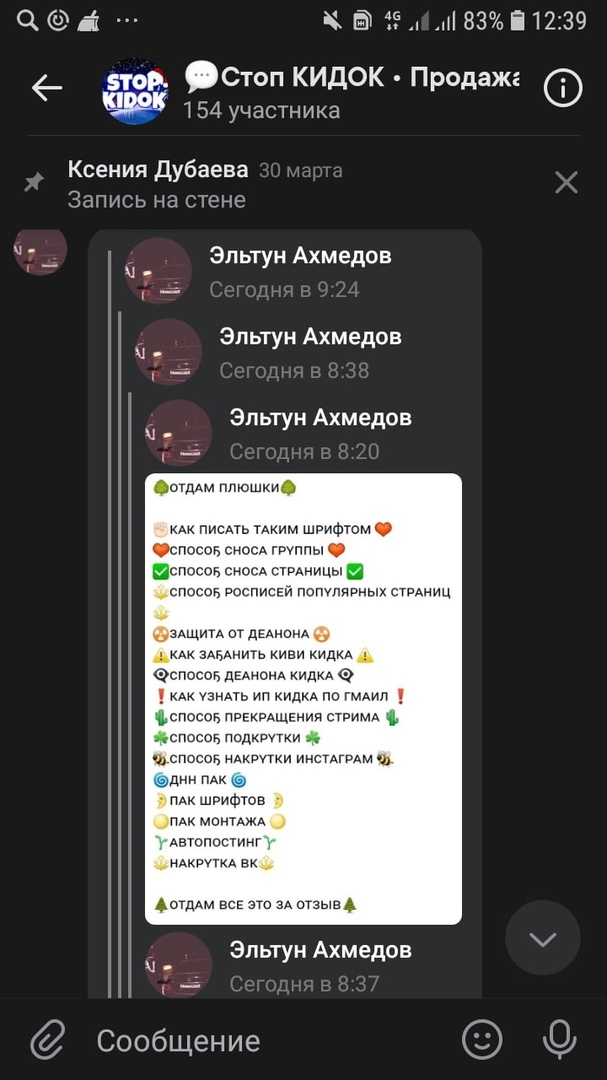Attach a file with paperclip
The width and height of the screenshot is (607, 1080).
[x=47, y=1040]
